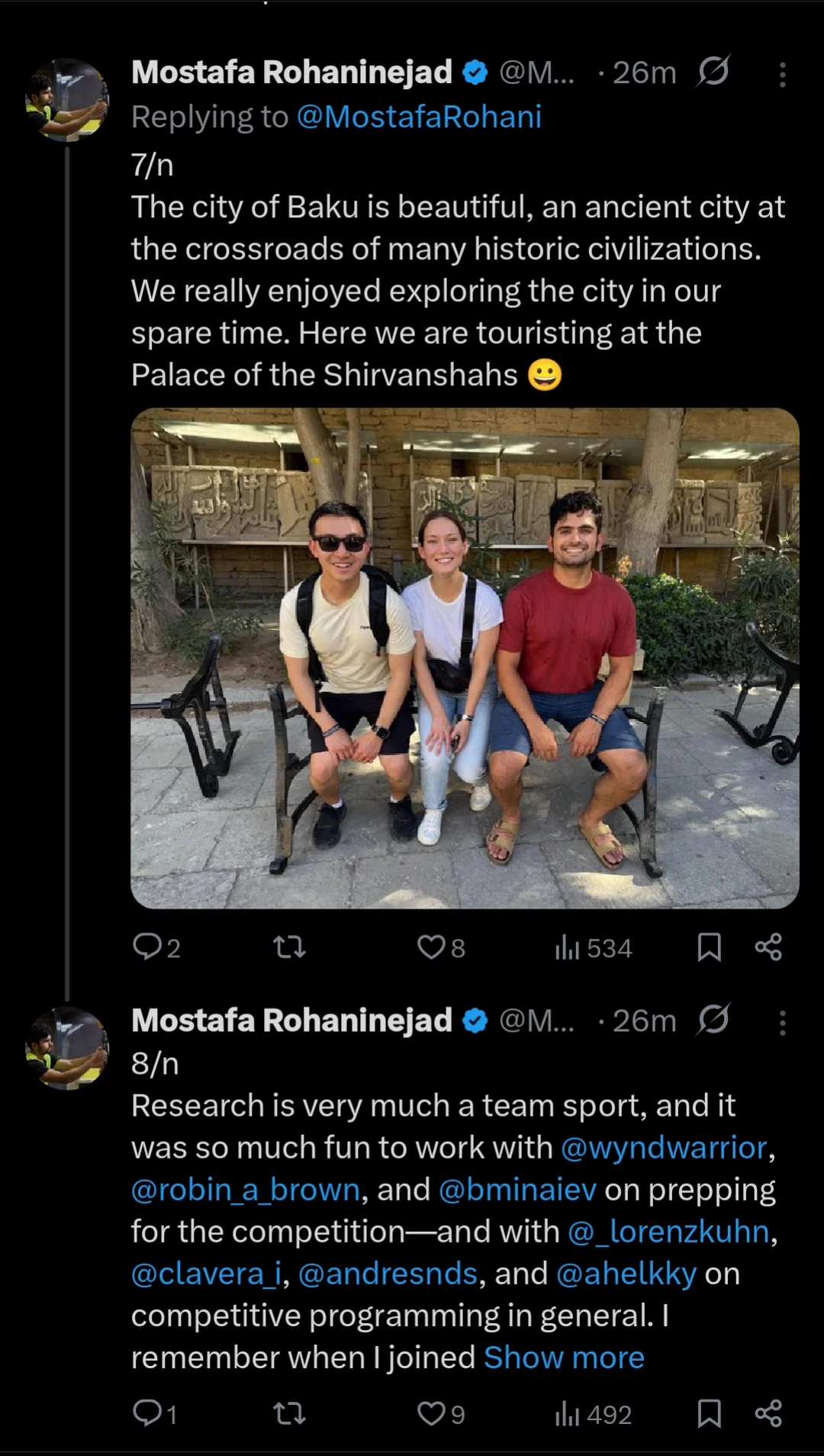Reply to the 8/n research post

pyautogui.click(x=147, y=1414)
